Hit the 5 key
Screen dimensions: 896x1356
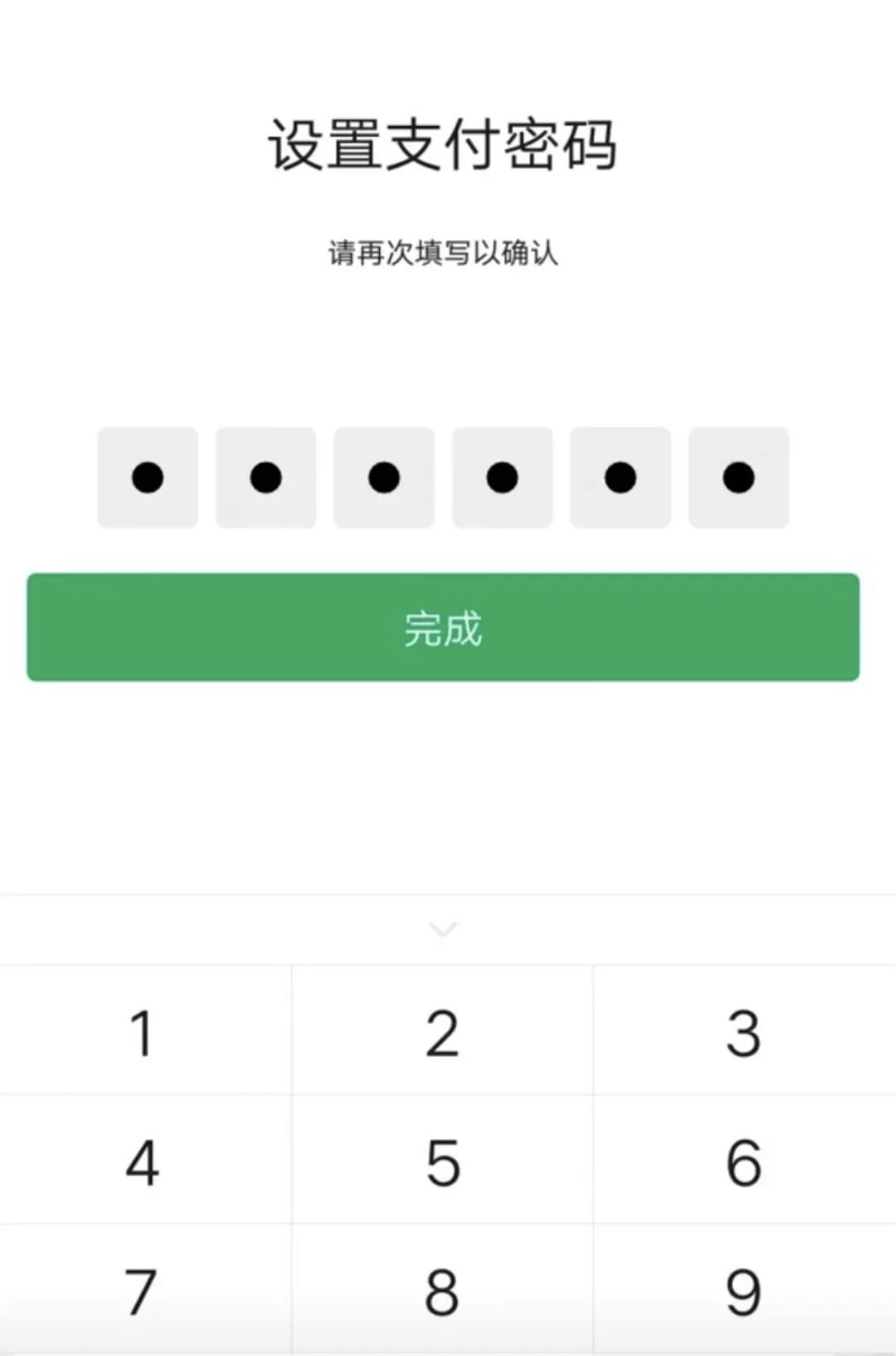(442, 1162)
